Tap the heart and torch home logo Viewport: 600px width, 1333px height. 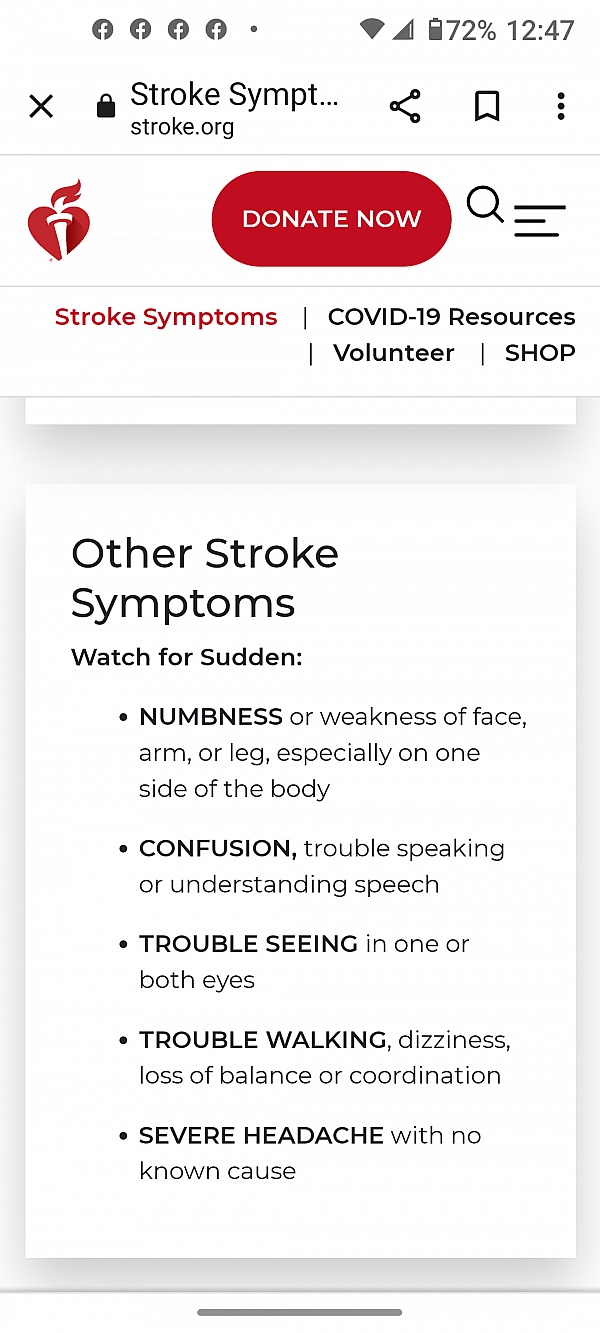click(58, 220)
